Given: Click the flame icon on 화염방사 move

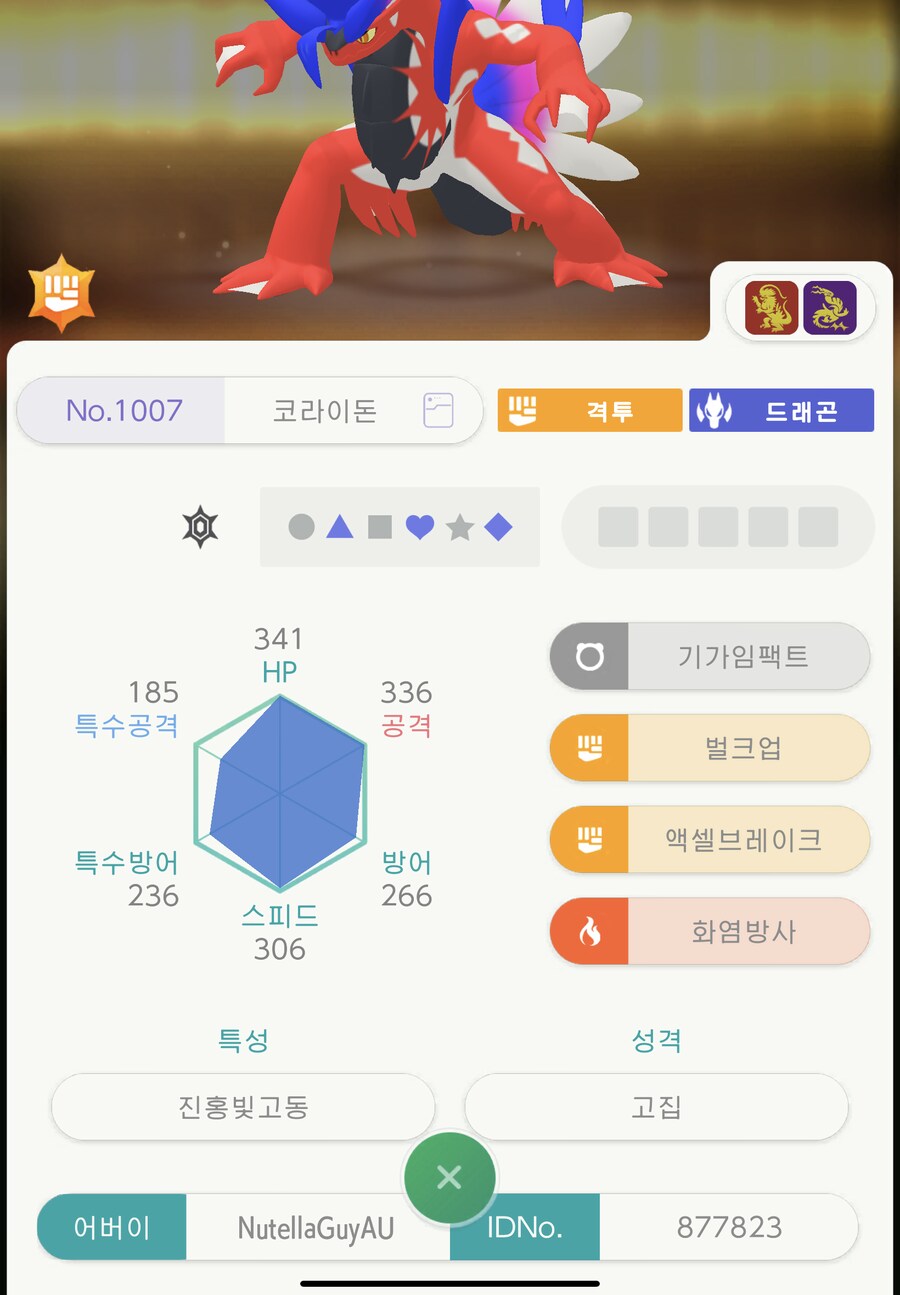Looking at the screenshot, I should point(588,931).
